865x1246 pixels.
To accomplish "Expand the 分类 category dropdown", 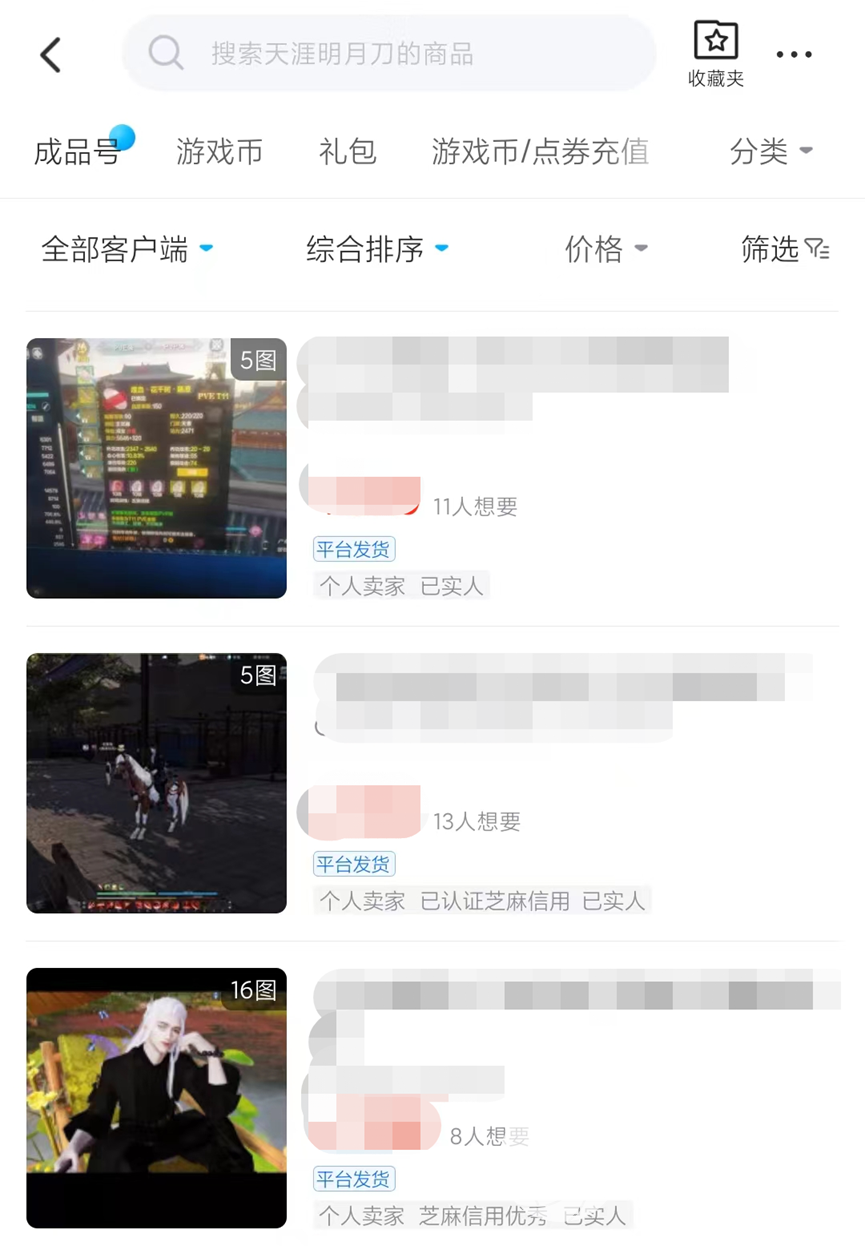I will point(770,152).
